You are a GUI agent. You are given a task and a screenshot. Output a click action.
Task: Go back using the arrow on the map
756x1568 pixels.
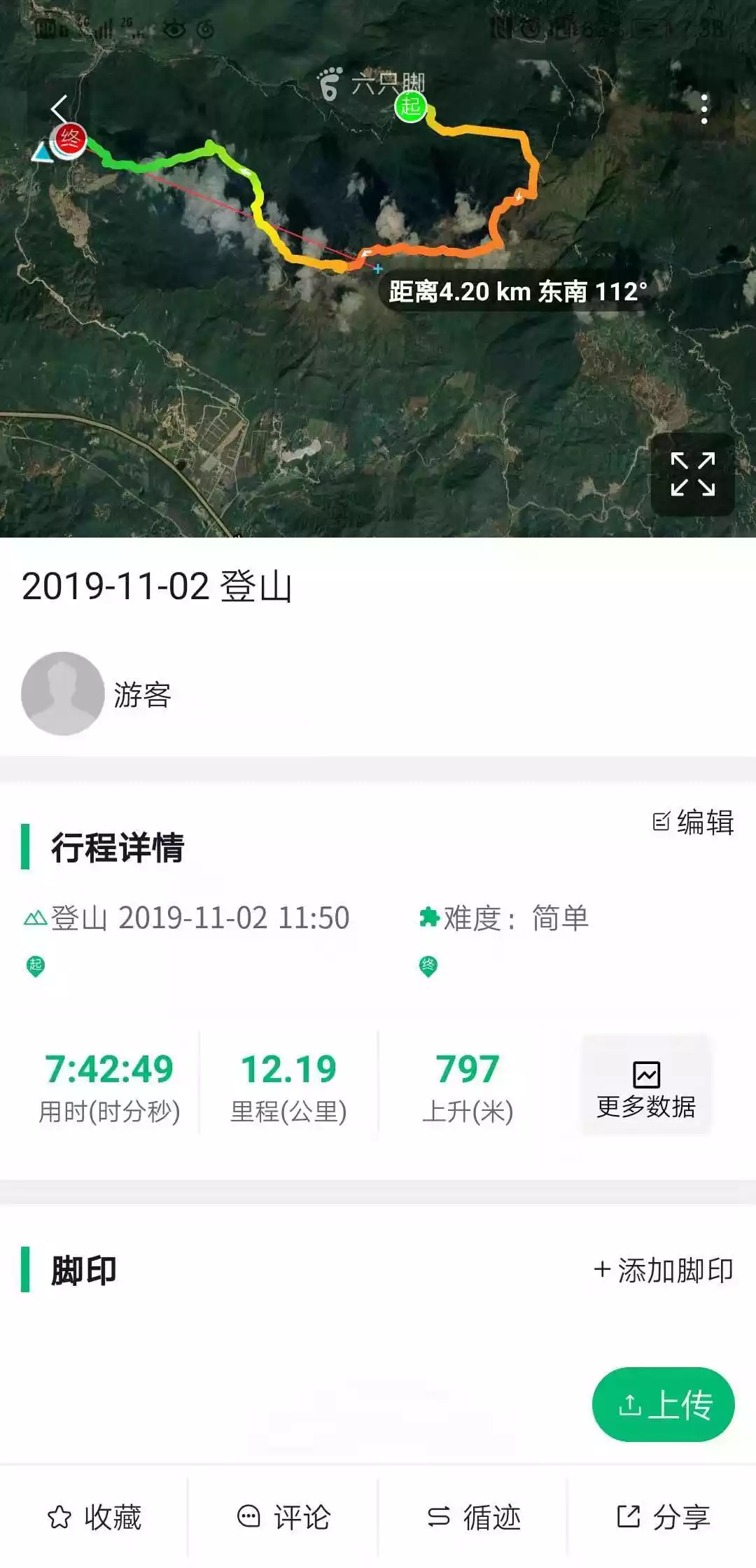pos(60,109)
